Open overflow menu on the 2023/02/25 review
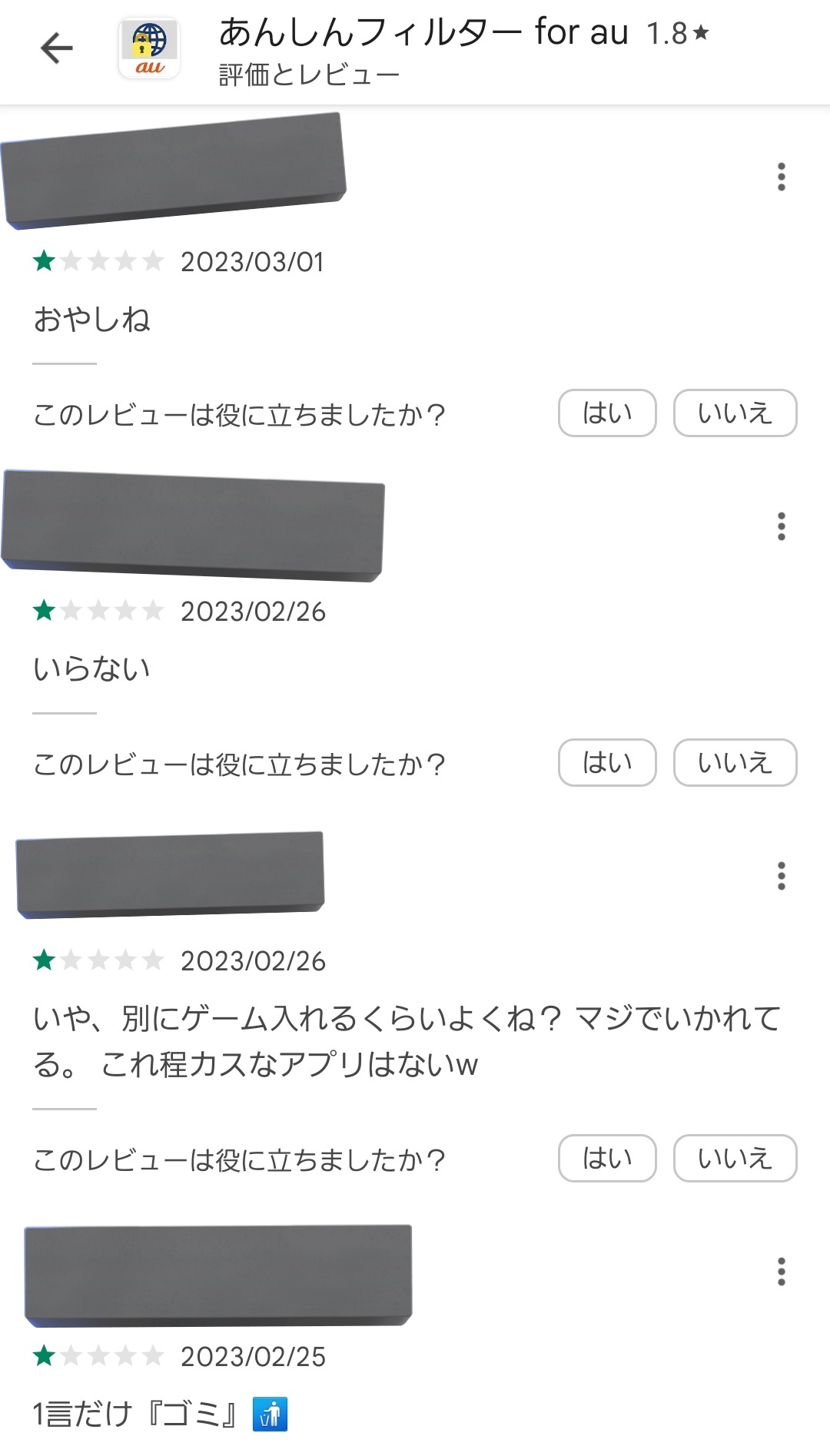 tap(782, 1272)
